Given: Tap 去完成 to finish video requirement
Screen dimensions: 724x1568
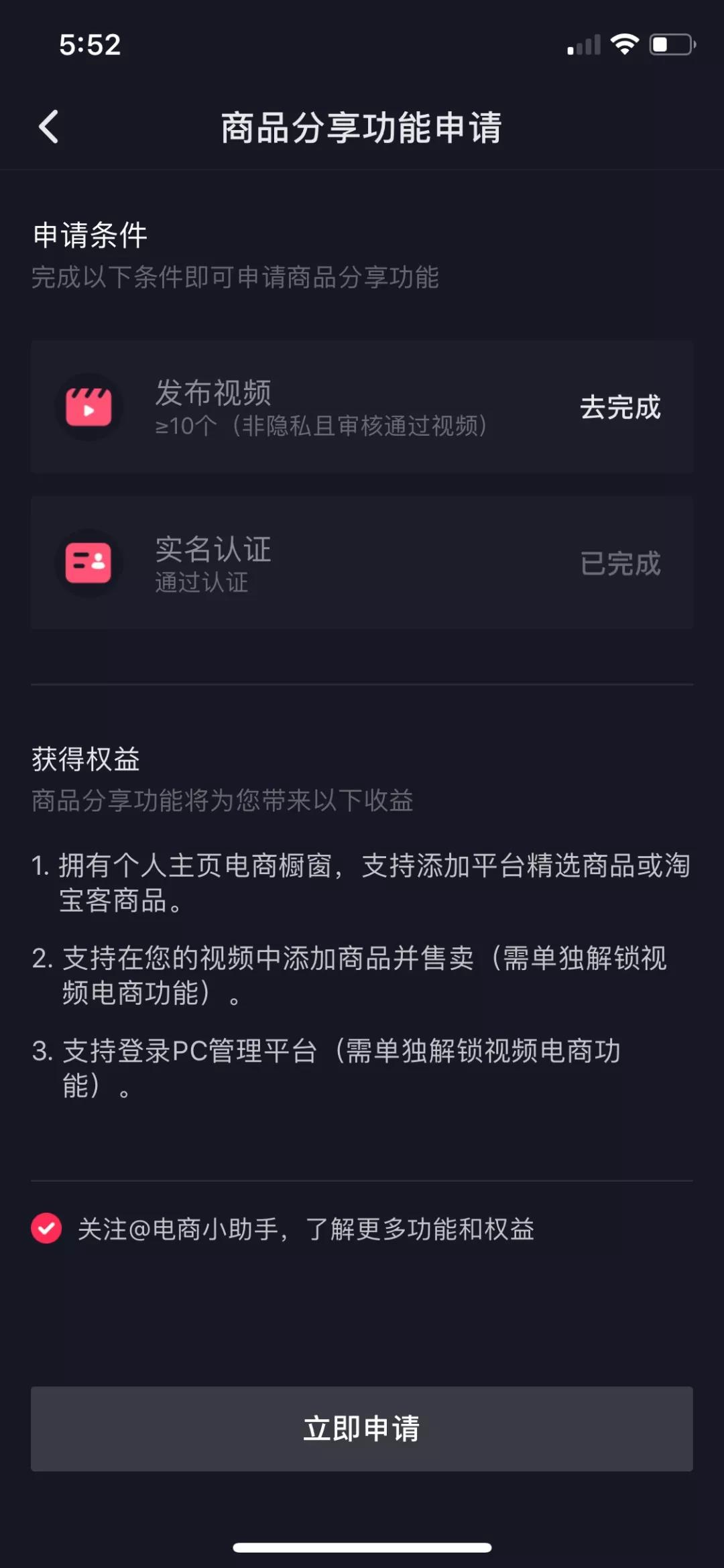Looking at the screenshot, I should 620,408.
